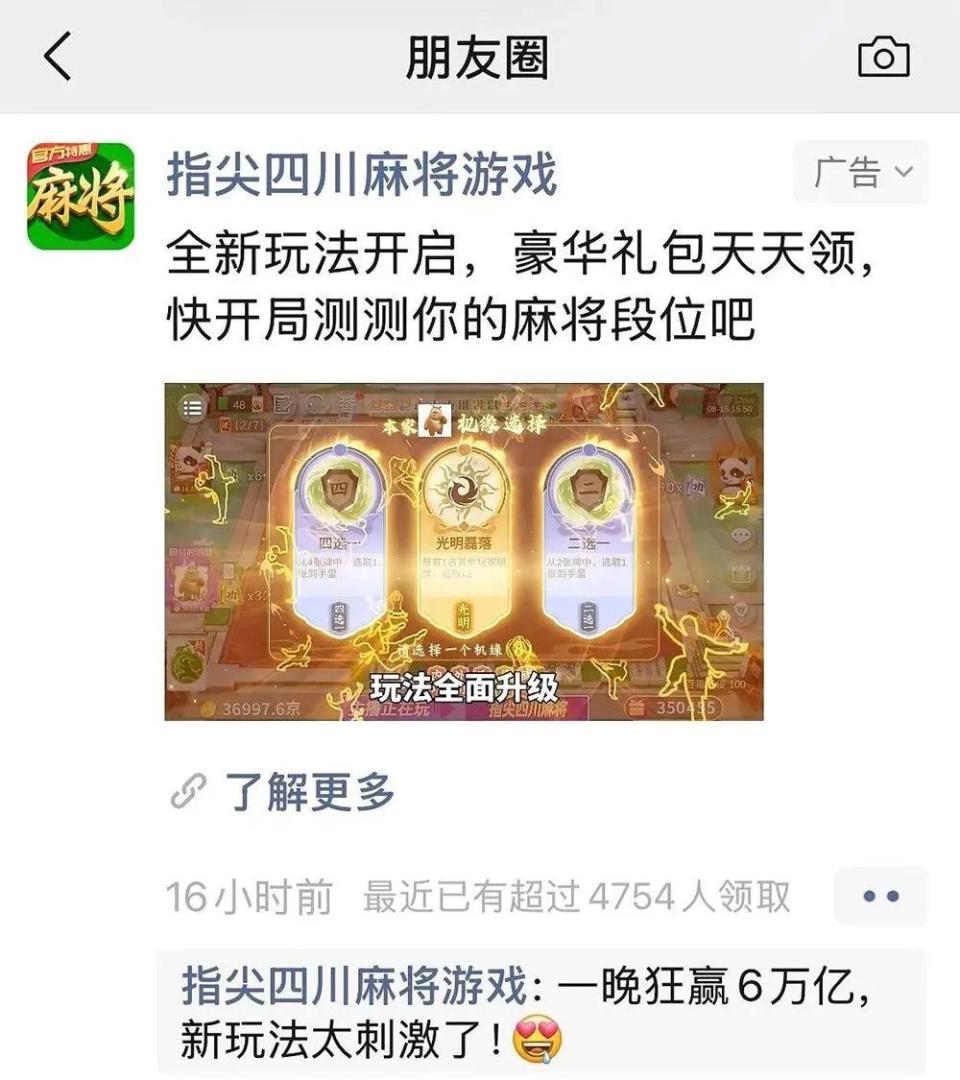Click the red gift icon beside 350455

[x=637, y=708]
